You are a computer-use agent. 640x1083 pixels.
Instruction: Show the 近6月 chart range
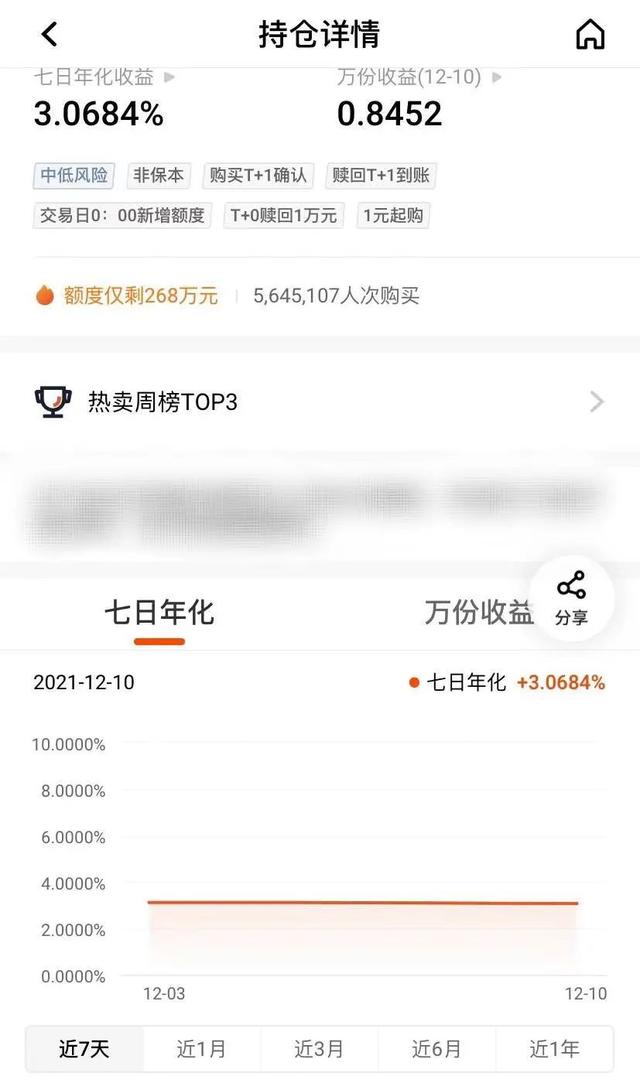pos(436,1048)
